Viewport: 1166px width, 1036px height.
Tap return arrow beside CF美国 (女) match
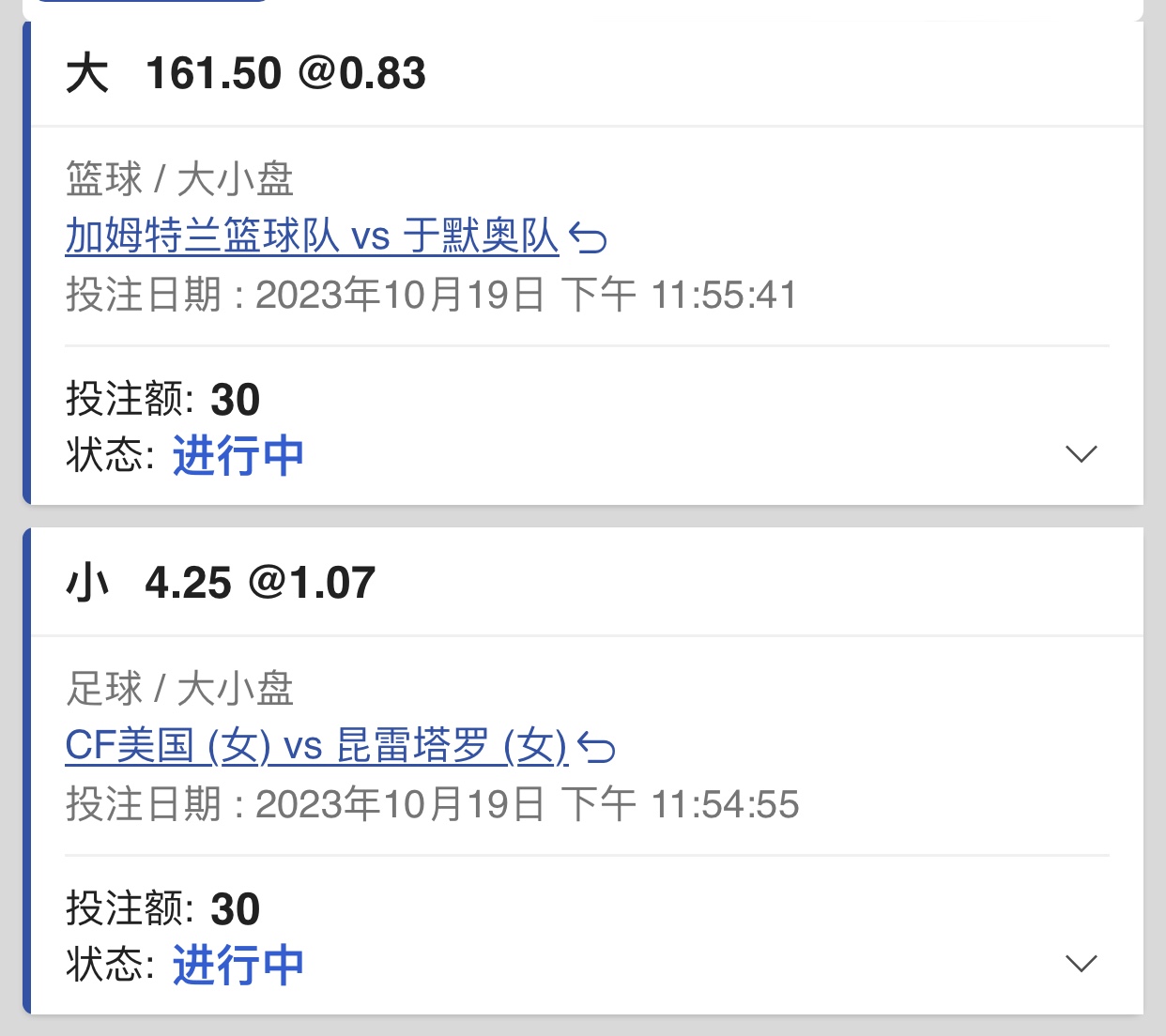tap(596, 749)
